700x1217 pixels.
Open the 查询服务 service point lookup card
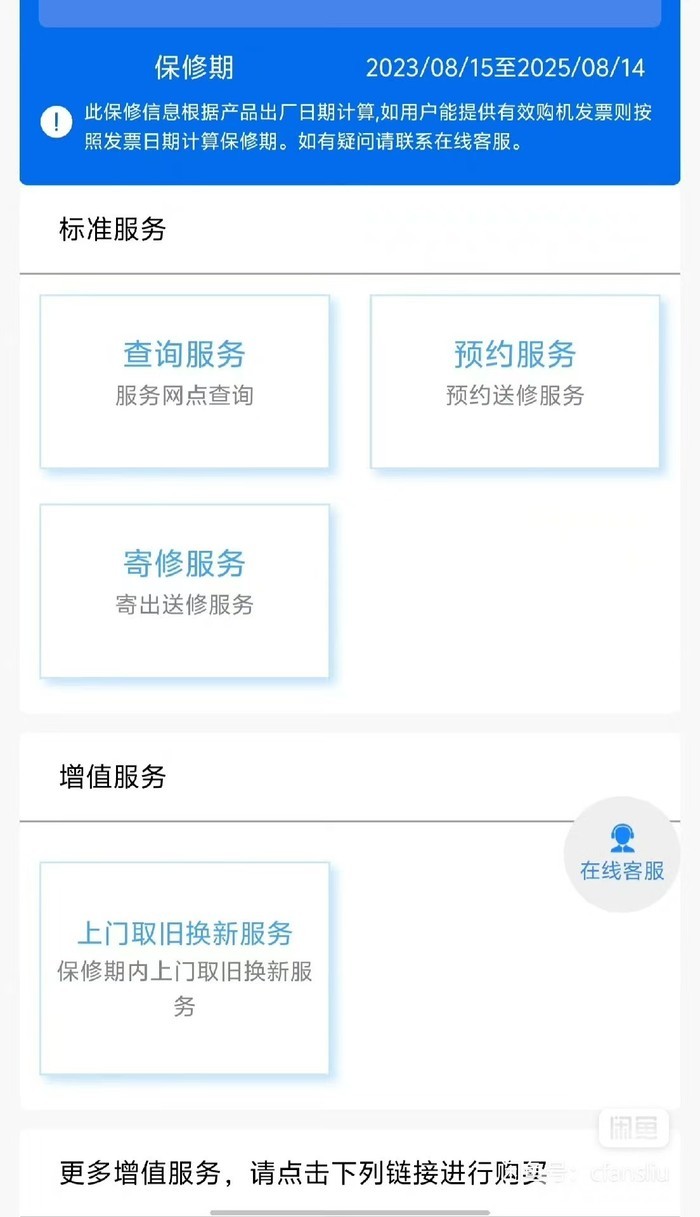pyautogui.click(x=184, y=381)
